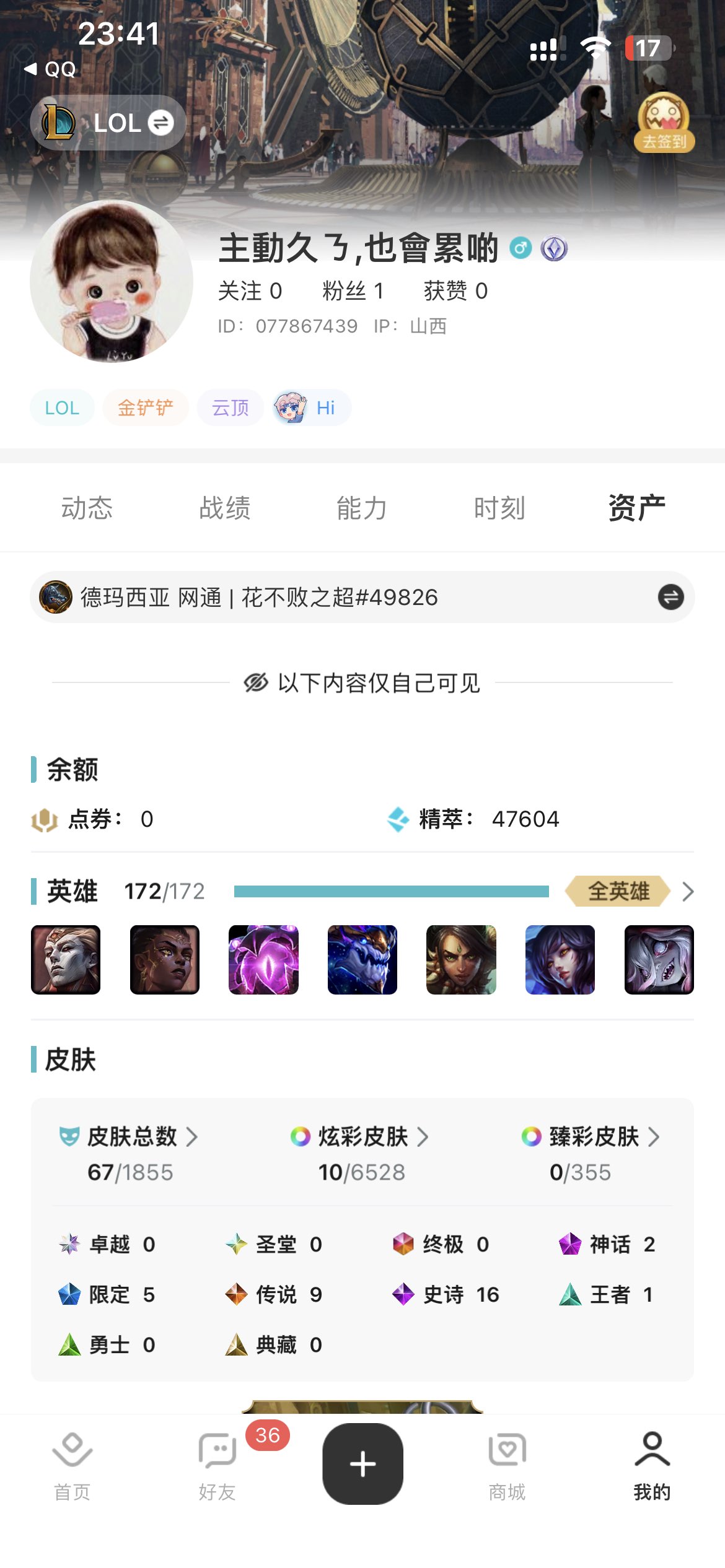Screen dimensions: 725x1568
Task: Open the 商城 store tab
Action: (x=507, y=1466)
